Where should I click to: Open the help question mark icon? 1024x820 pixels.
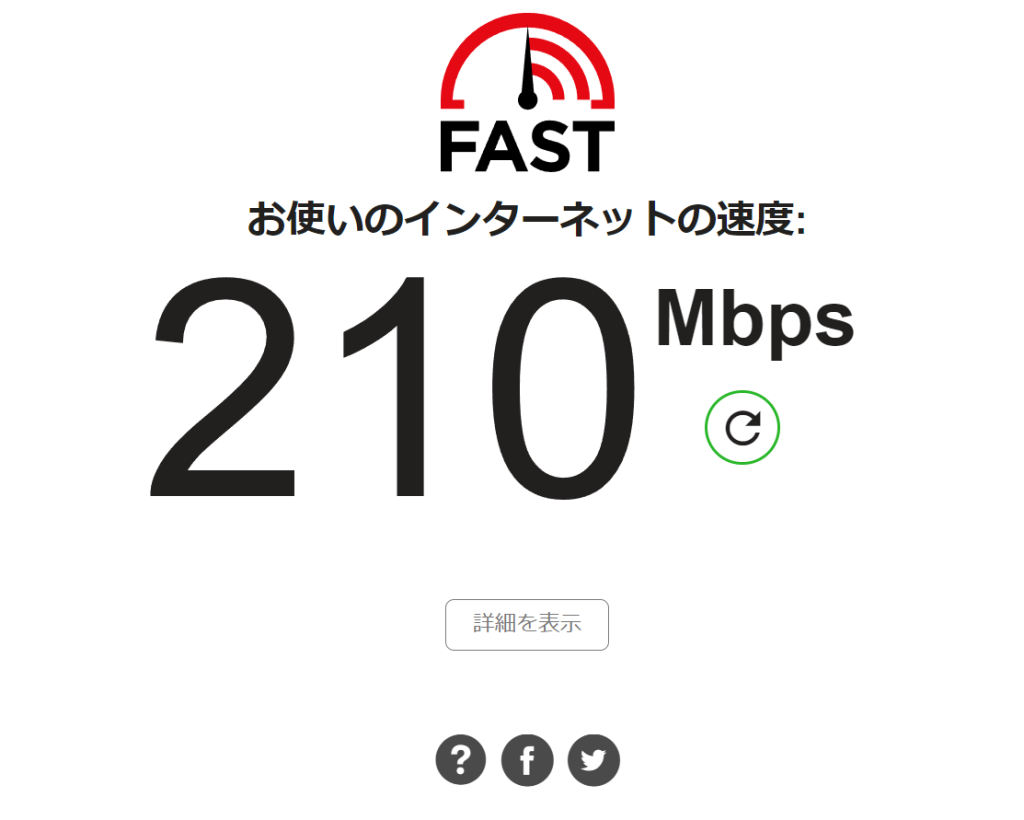click(x=460, y=761)
